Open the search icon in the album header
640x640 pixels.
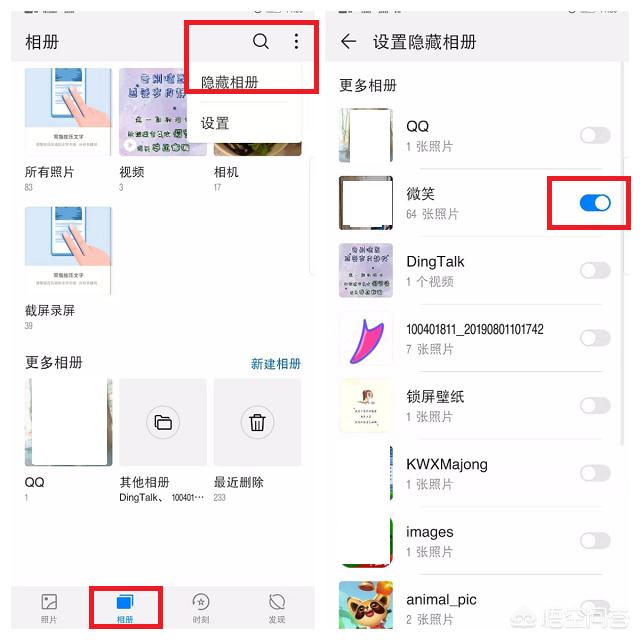(x=261, y=41)
